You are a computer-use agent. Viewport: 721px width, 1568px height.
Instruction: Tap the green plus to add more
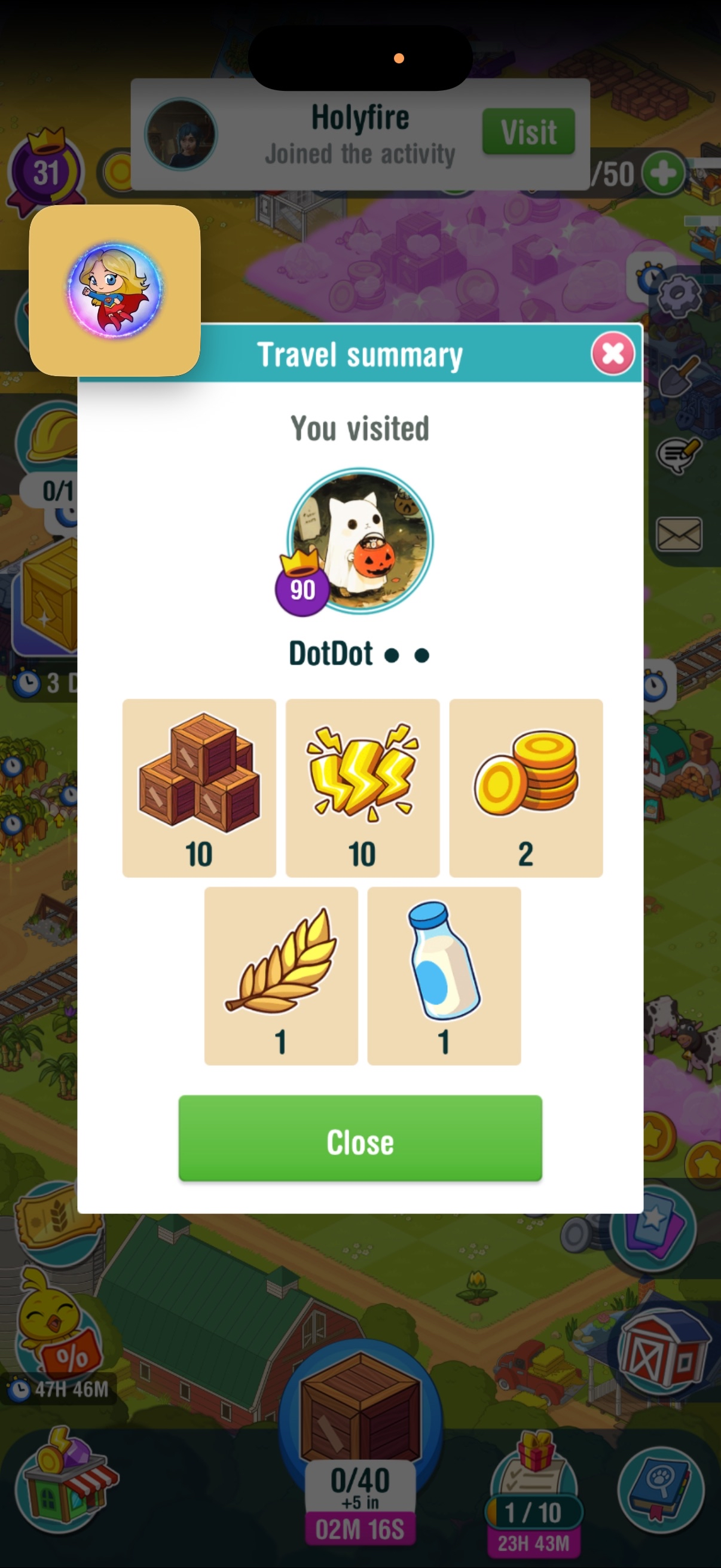(x=663, y=174)
